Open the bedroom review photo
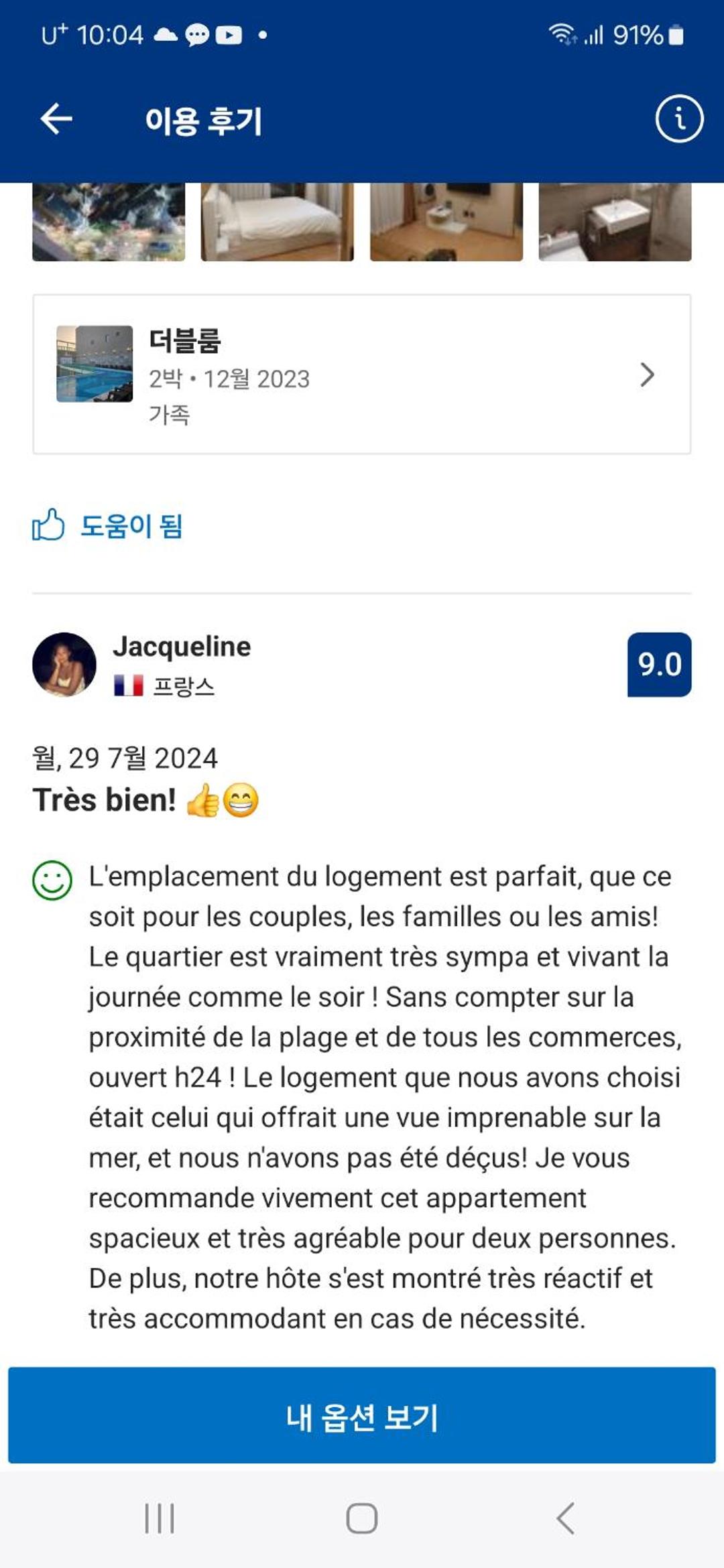Image resolution: width=724 pixels, height=1568 pixels. [278, 222]
